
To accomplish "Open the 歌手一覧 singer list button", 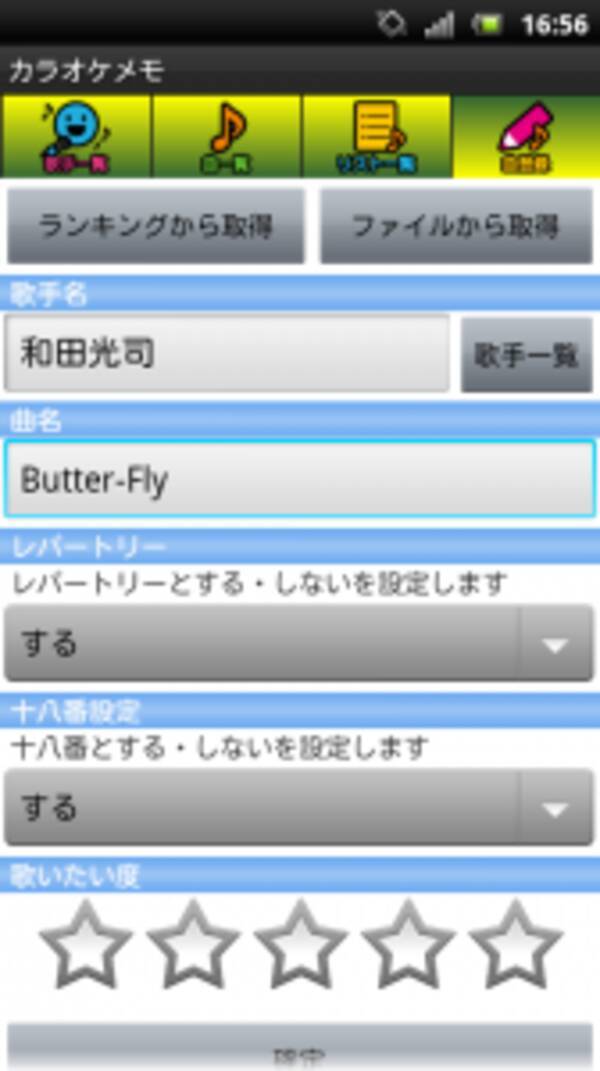I will pos(526,355).
